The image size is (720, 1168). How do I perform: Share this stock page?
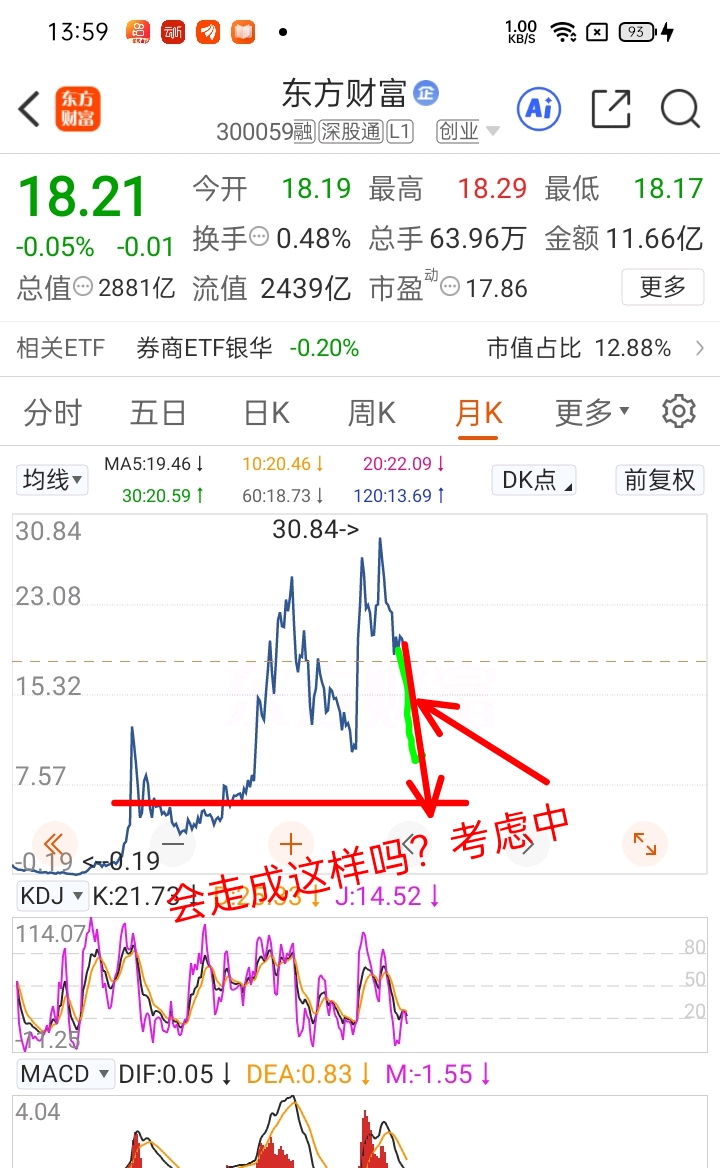pos(611,109)
